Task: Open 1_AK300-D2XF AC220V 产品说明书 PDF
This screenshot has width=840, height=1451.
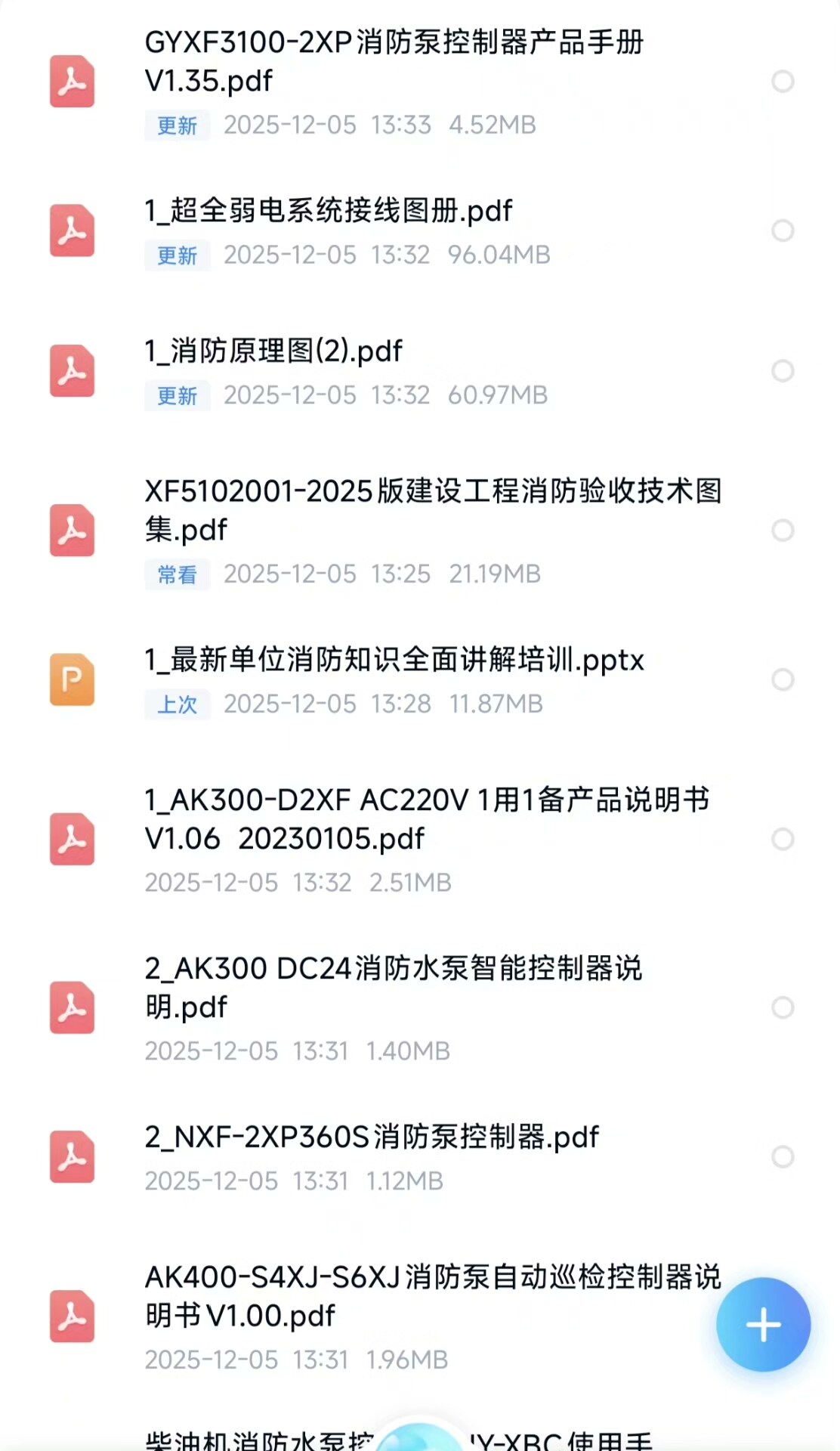Action: point(427,819)
